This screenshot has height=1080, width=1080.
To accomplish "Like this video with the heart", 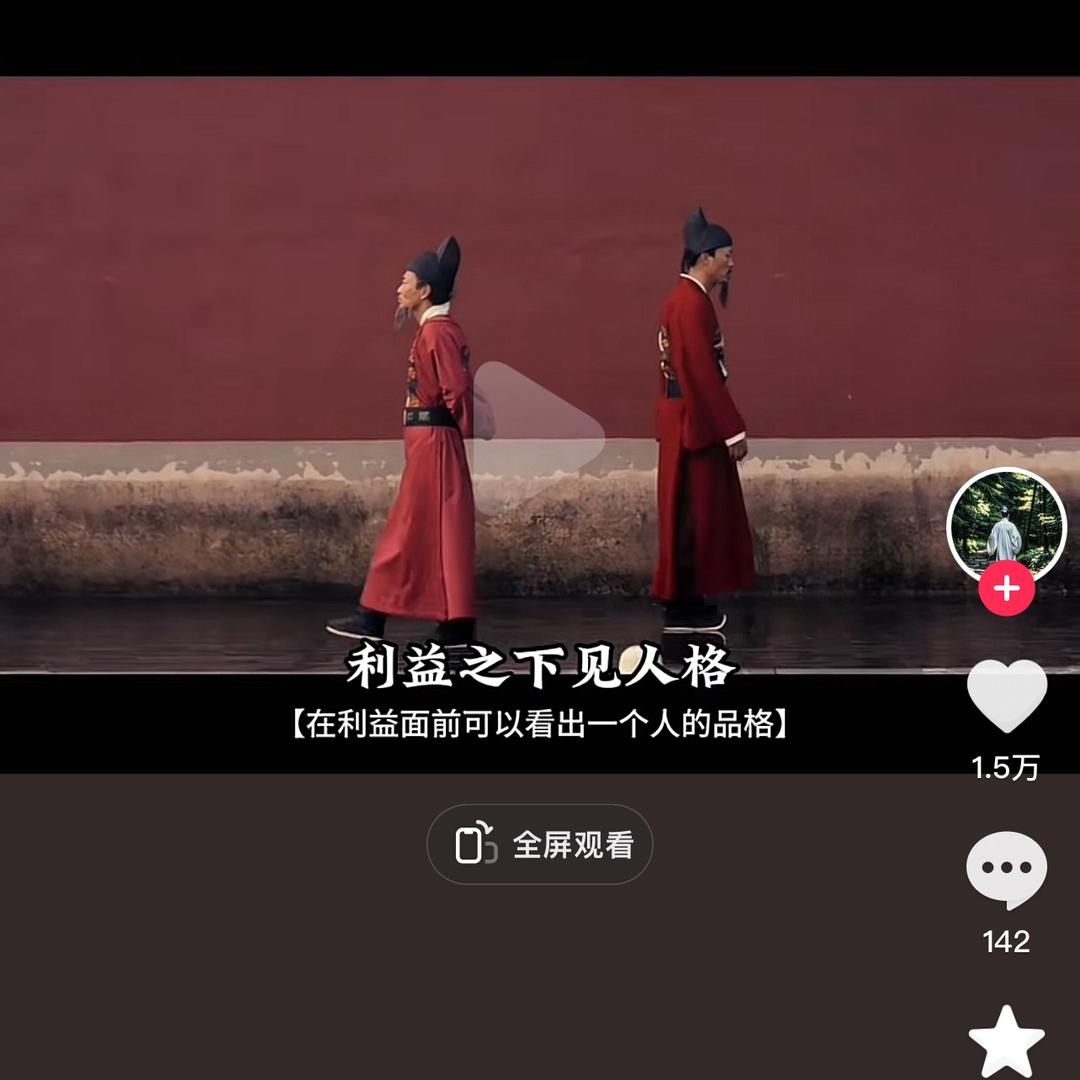I will (1006, 696).
